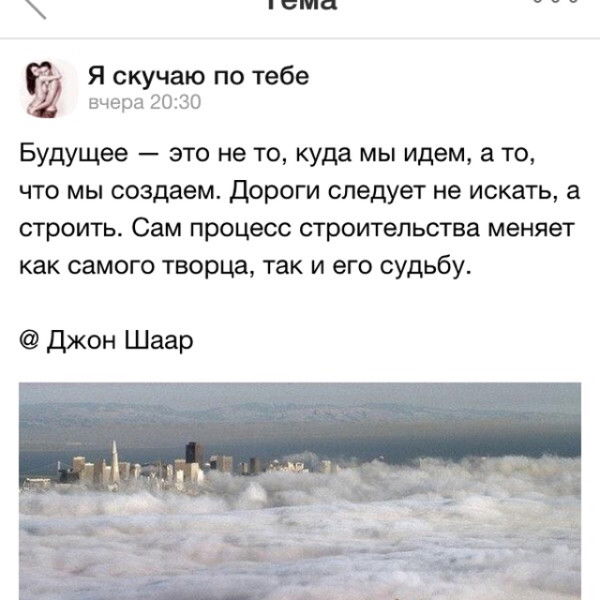Open the Я скучаю по тебе group page
Image resolution: width=600 pixels, height=600 pixels.
pyautogui.click(x=199, y=76)
